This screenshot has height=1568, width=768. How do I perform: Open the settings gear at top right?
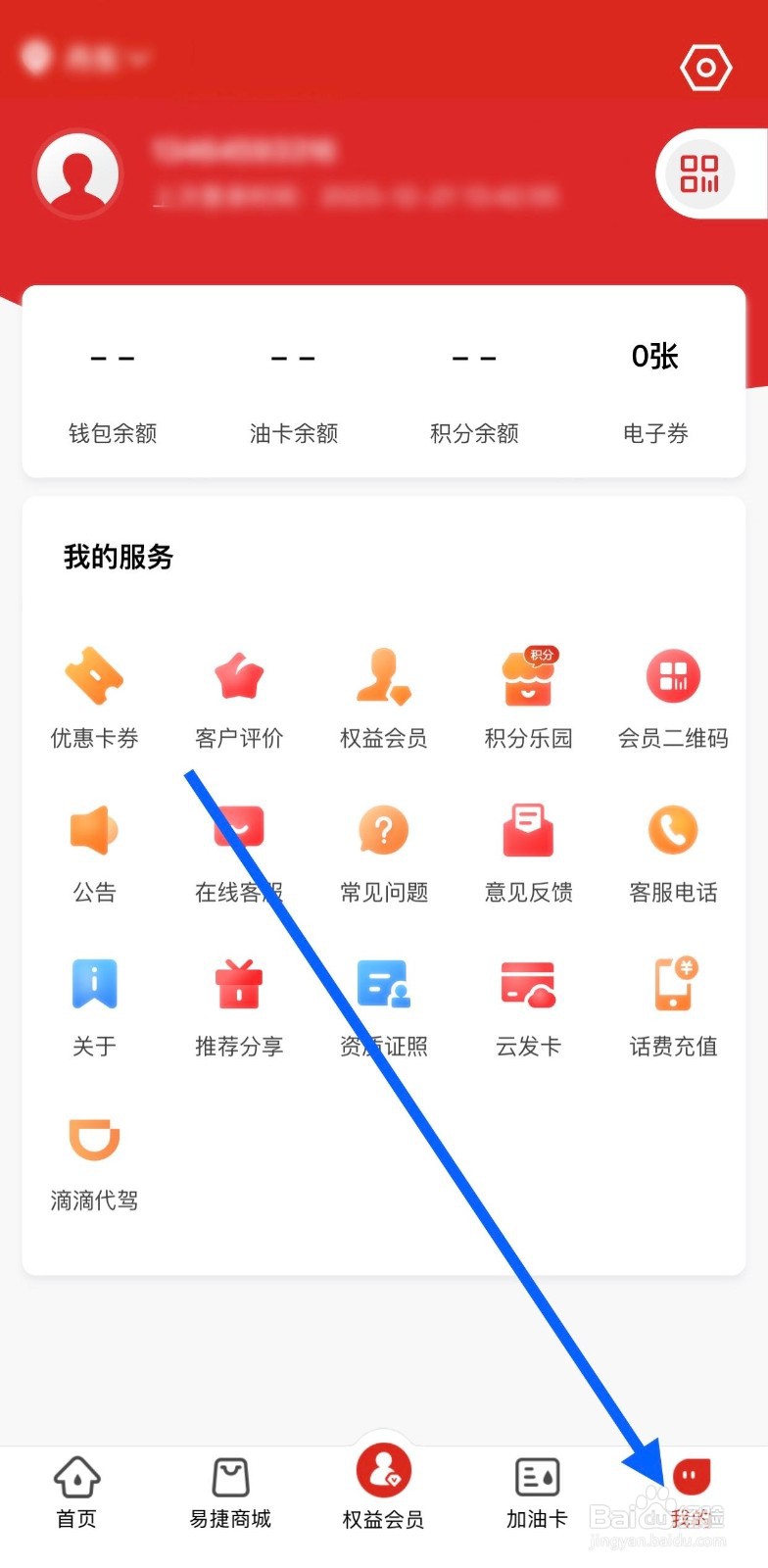tap(706, 67)
